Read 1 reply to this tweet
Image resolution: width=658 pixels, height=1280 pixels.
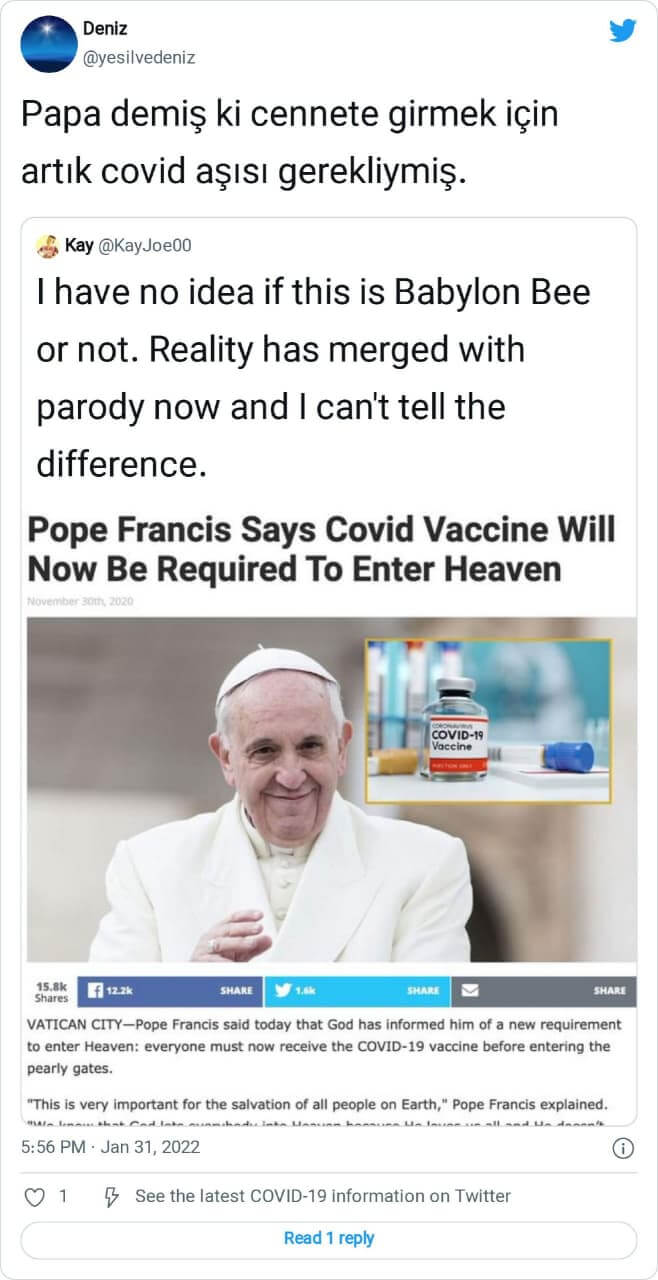pyautogui.click(x=328, y=1238)
